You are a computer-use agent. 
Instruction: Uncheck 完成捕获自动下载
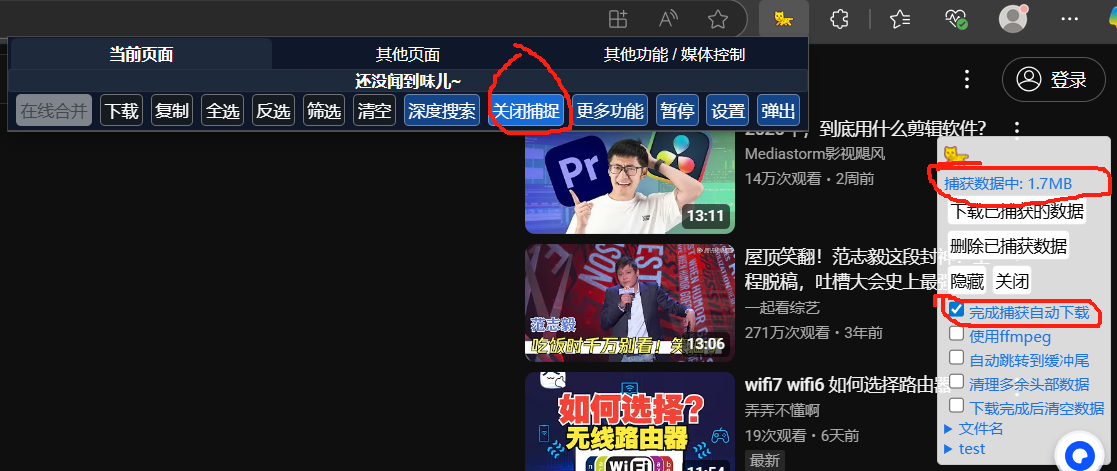[x=957, y=312]
